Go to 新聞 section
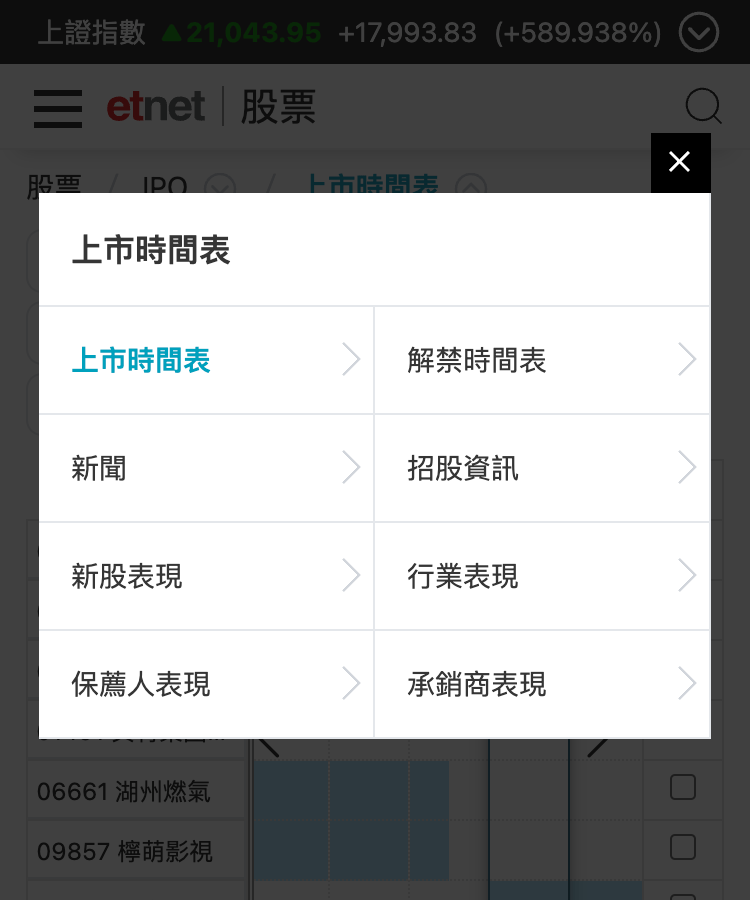750x900 pixels. tap(206, 468)
